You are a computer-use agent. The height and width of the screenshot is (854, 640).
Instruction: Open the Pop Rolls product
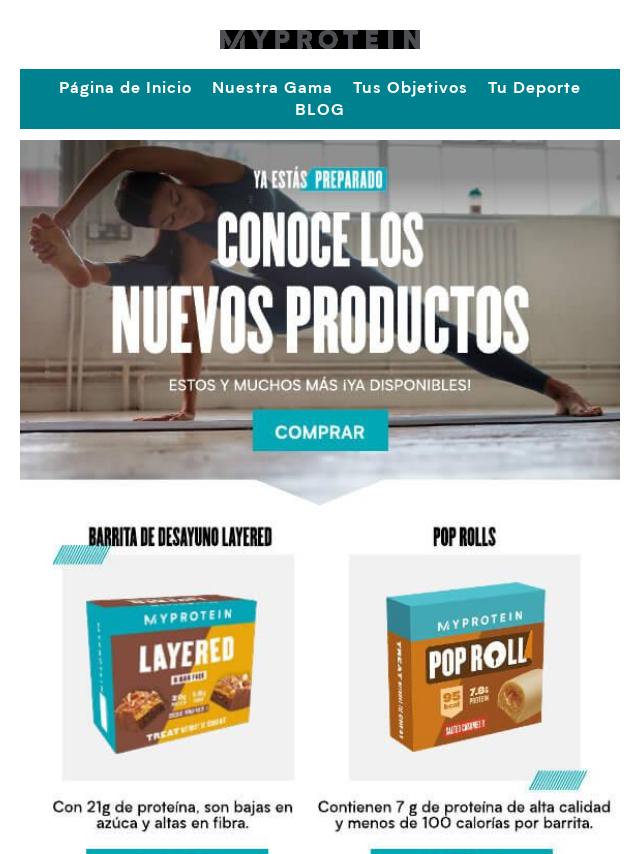(x=464, y=667)
